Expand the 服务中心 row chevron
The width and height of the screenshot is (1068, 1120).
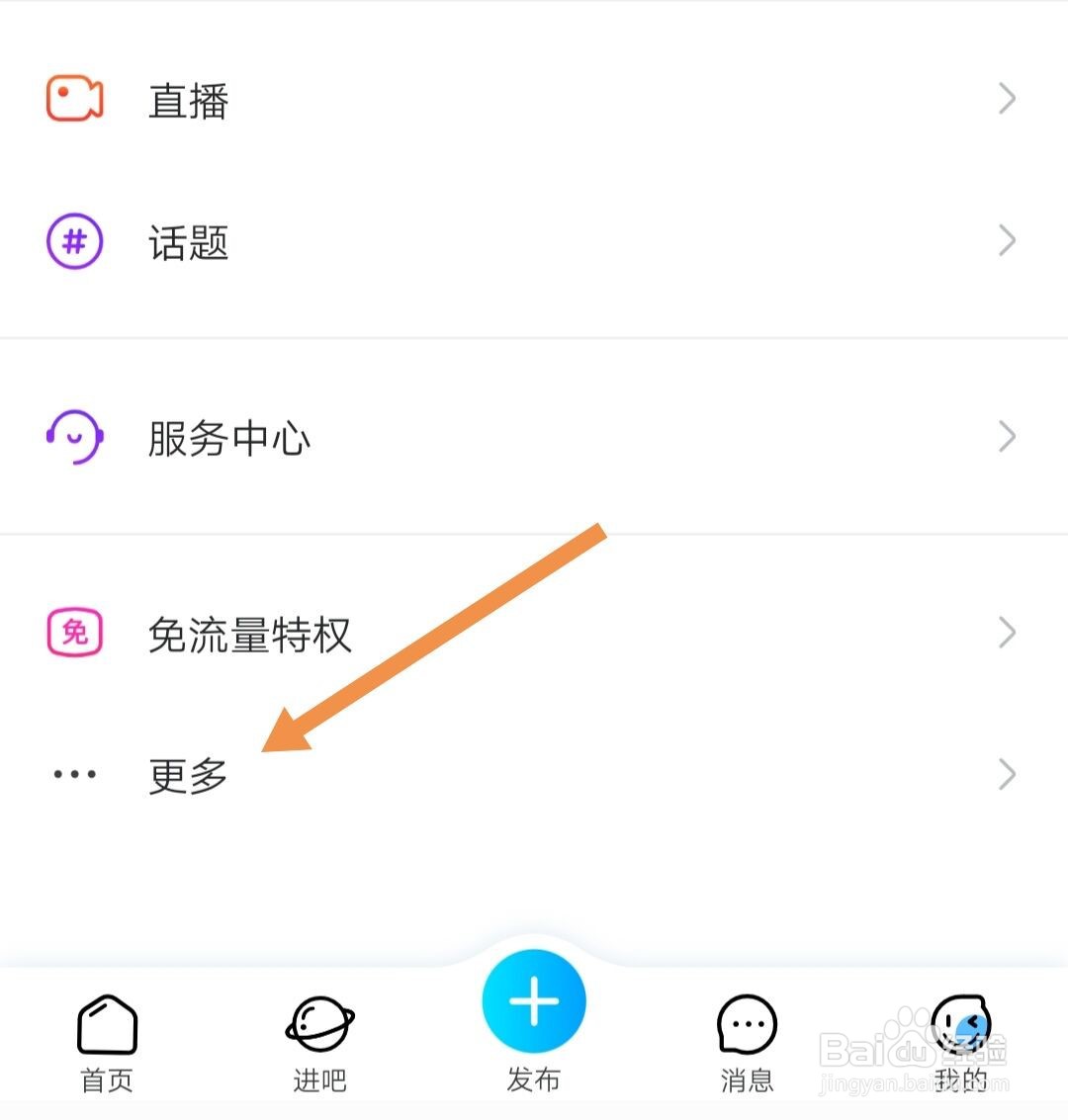(1006, 436)
